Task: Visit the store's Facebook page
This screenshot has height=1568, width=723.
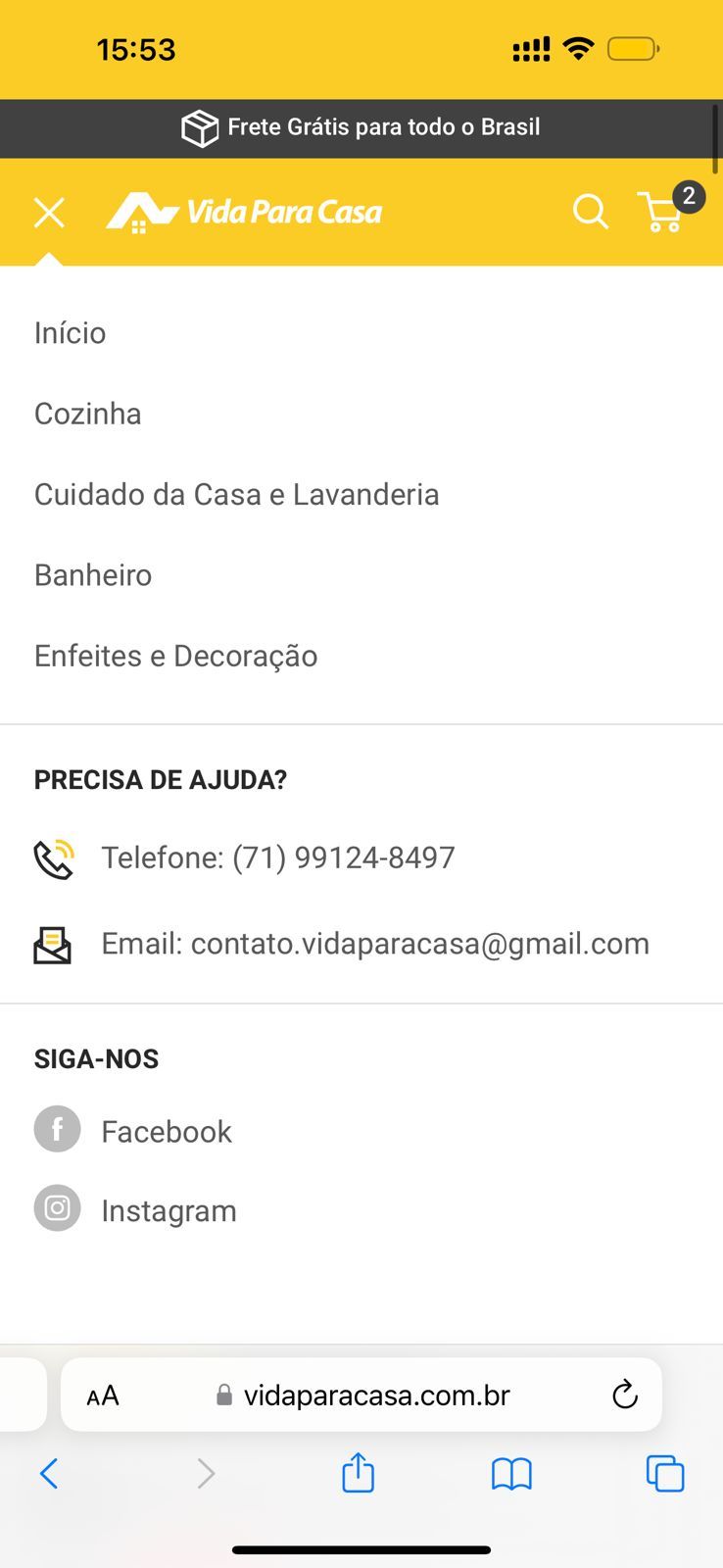Action: (x=166, y=1132)
